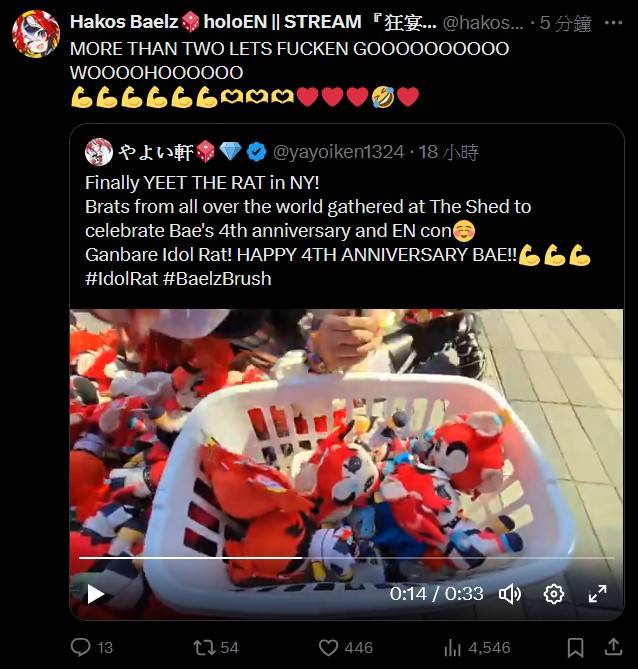
Task: Expand the video to fullscreen
Action: coord(598,594)
